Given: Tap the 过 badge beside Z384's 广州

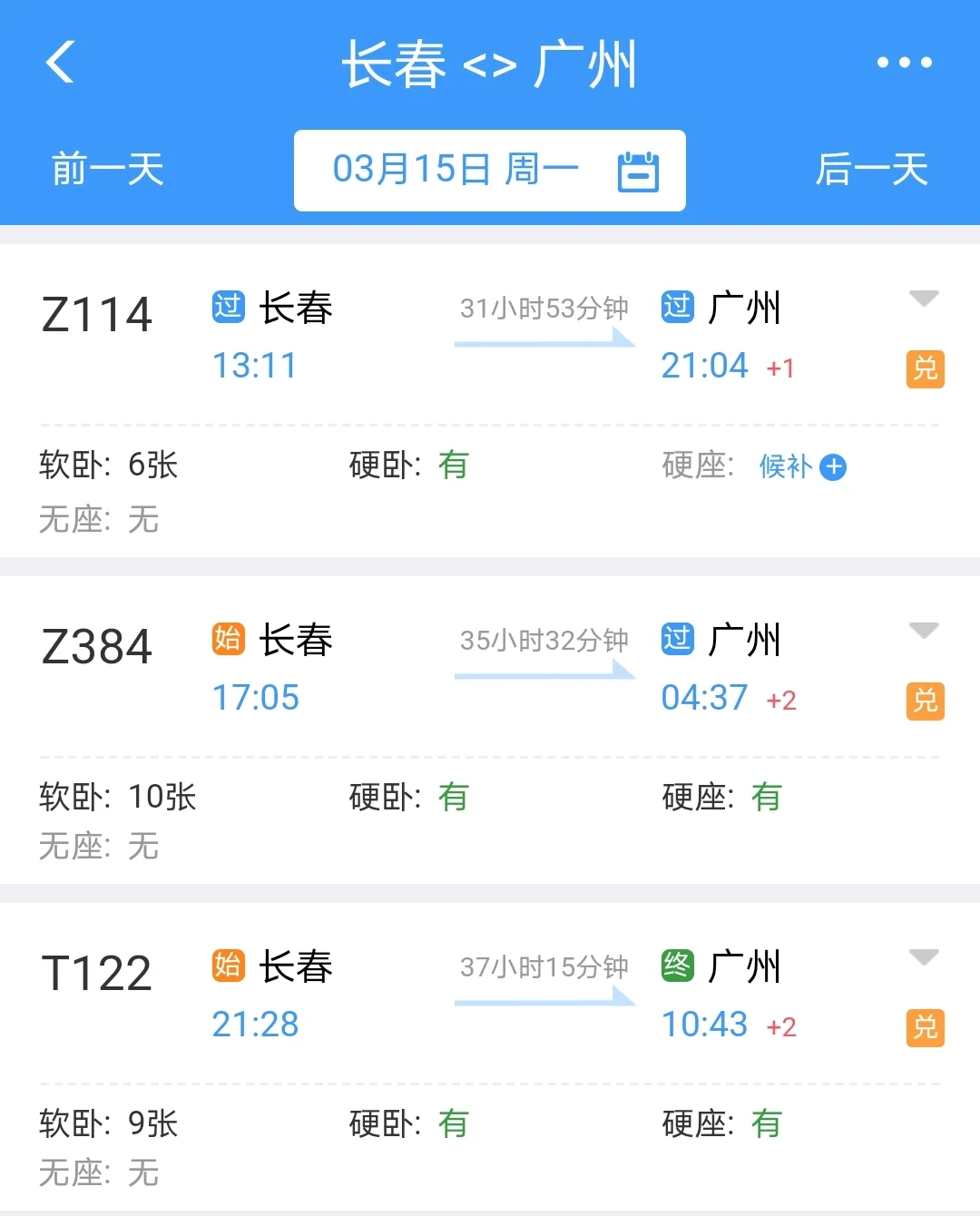Looking at the screenshot, I should [x=676, y=639].
